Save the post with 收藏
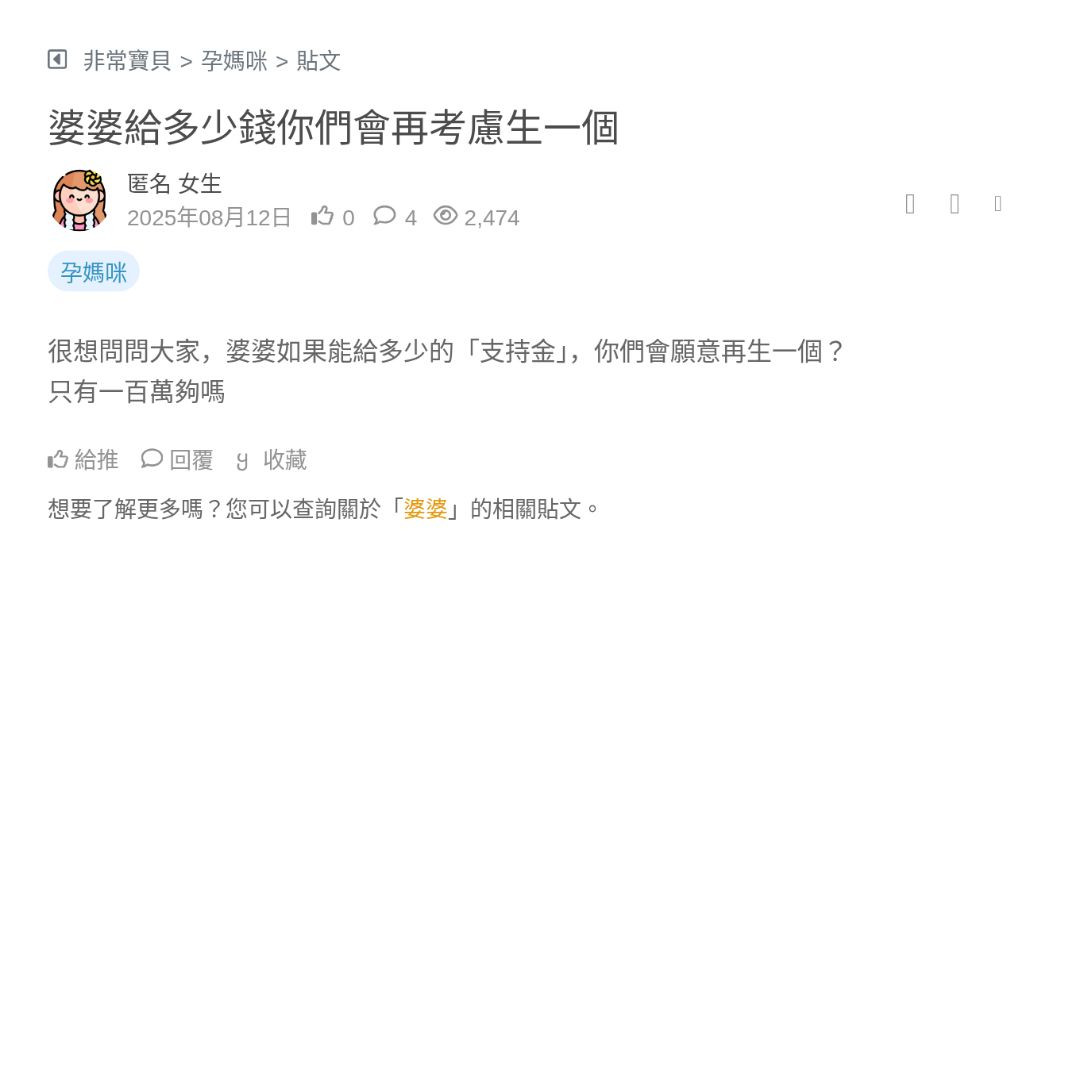The width and height of the screenshot is (1080, 1080). tap(272, 460)
